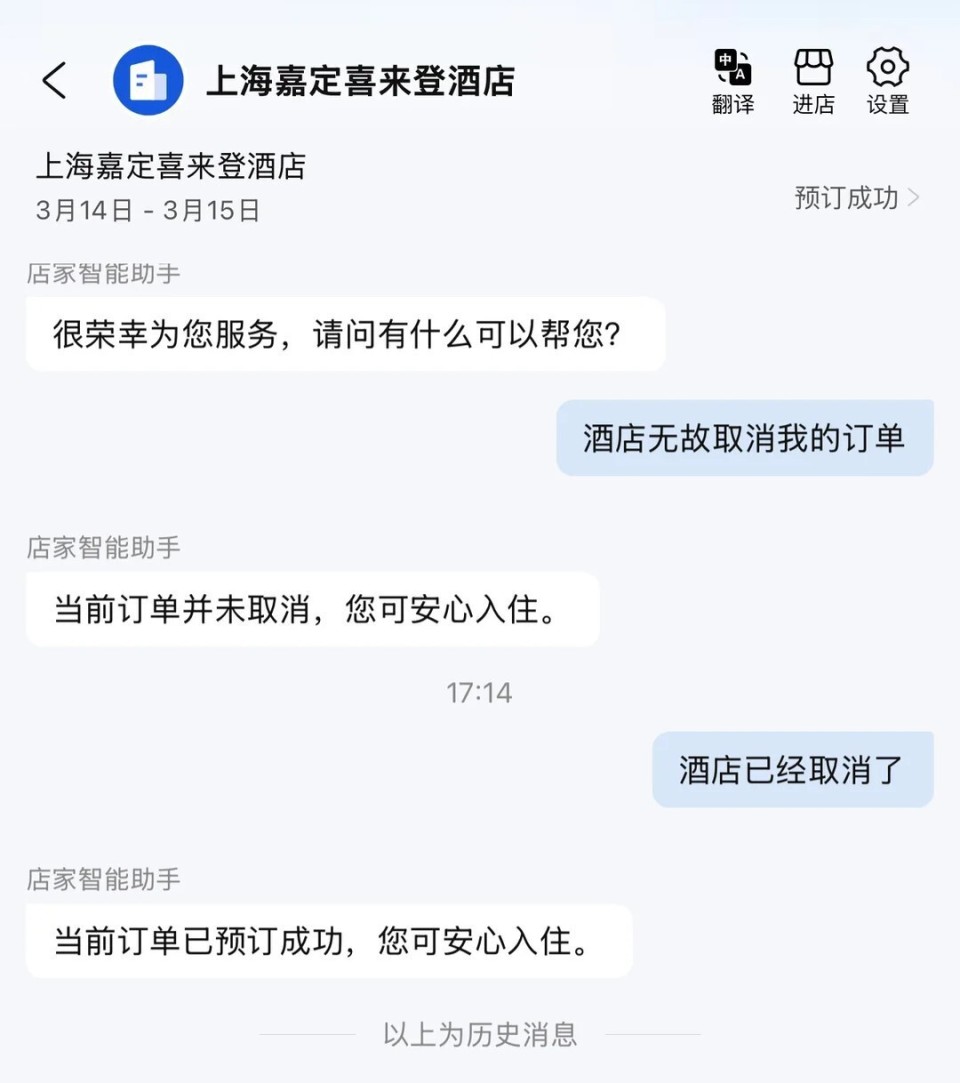Tap the 17:14 timestamp
The image size is (960, 1083).
pyautogui.click(x=478, y=692)
